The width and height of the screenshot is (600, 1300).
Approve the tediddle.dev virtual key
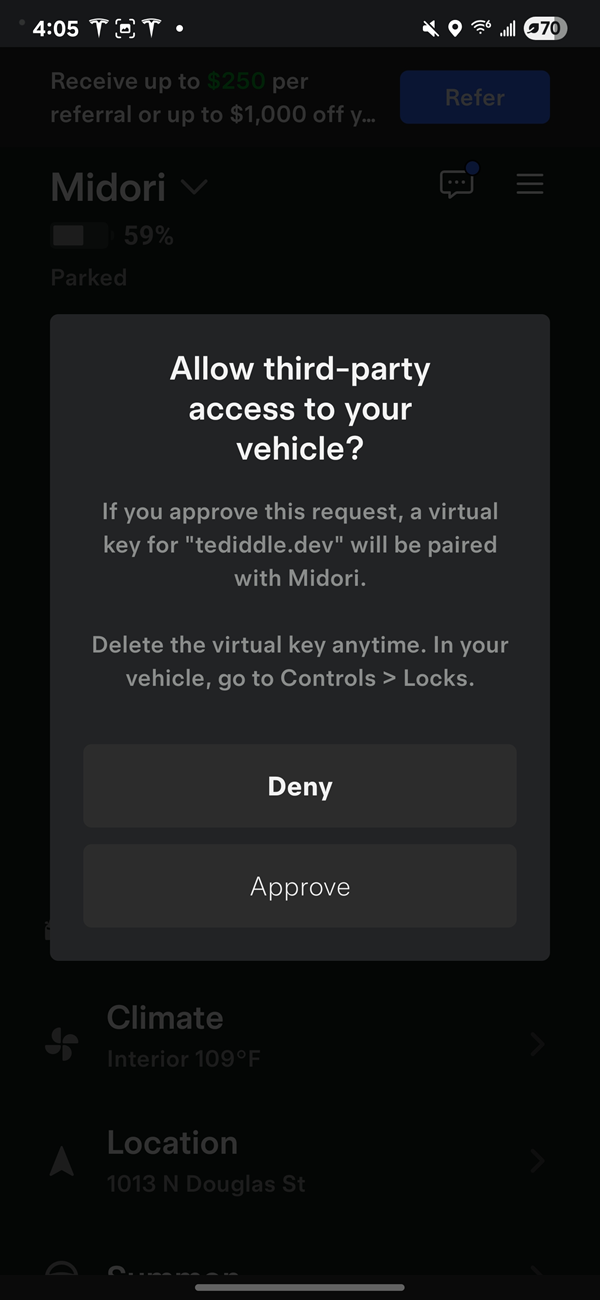click(x=300, y=886)
